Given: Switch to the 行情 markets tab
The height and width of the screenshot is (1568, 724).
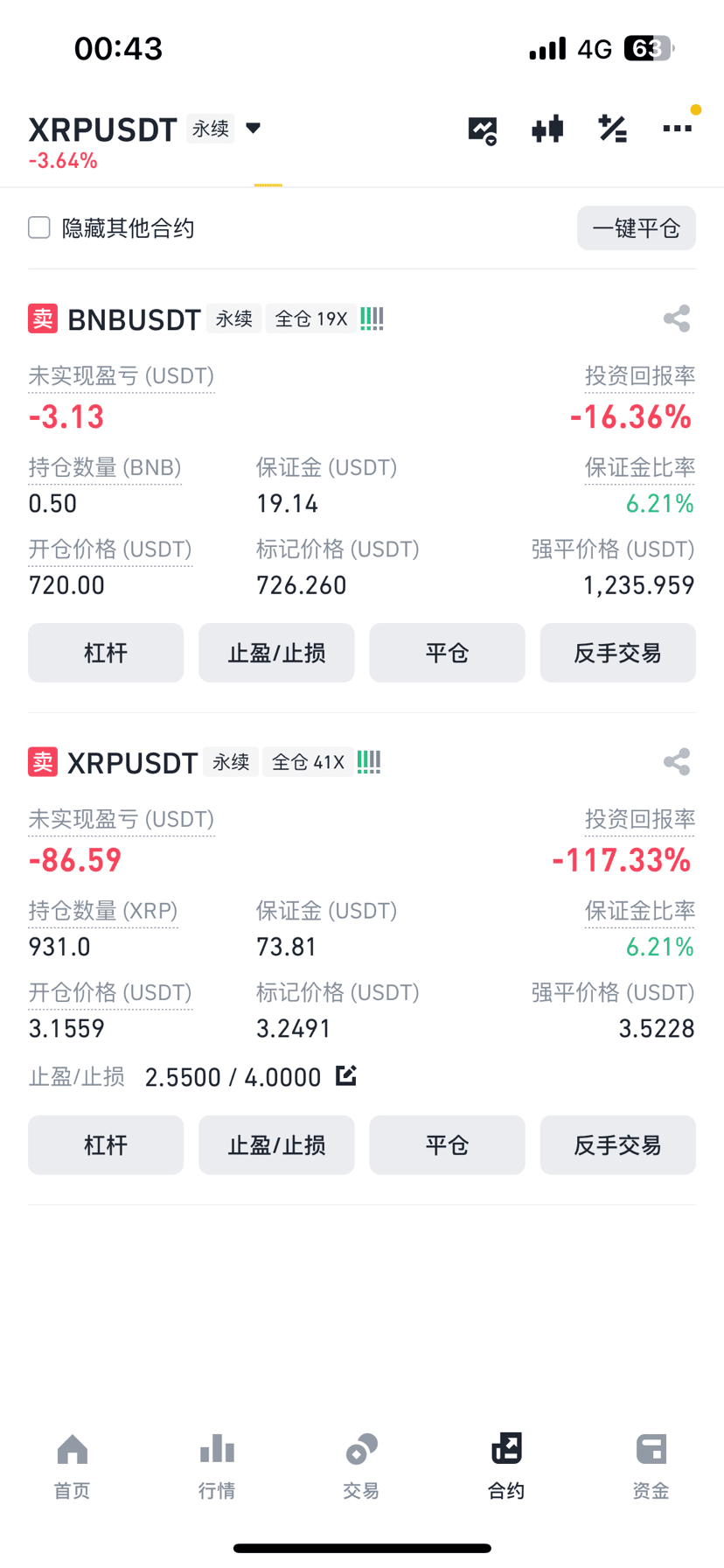Looking at the screenshot, I should point(217,1466).
